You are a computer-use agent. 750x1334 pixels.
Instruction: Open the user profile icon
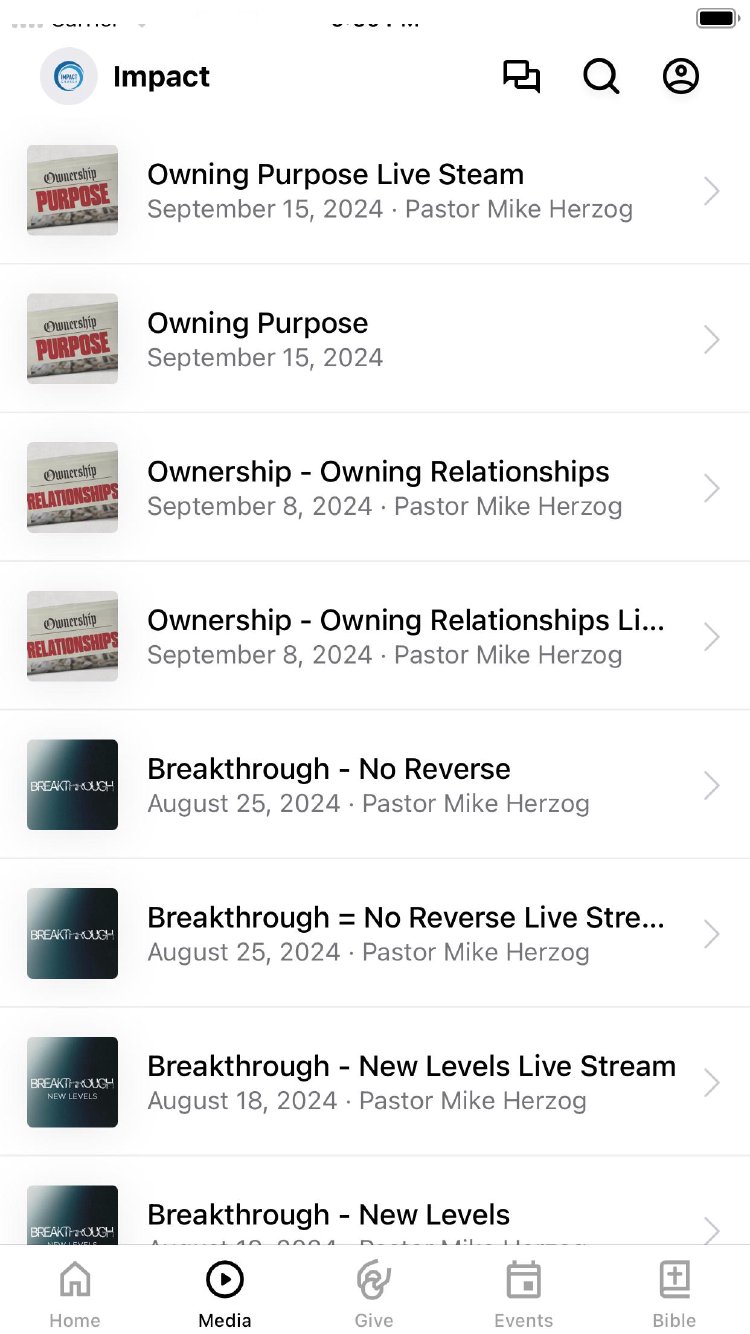681,77
